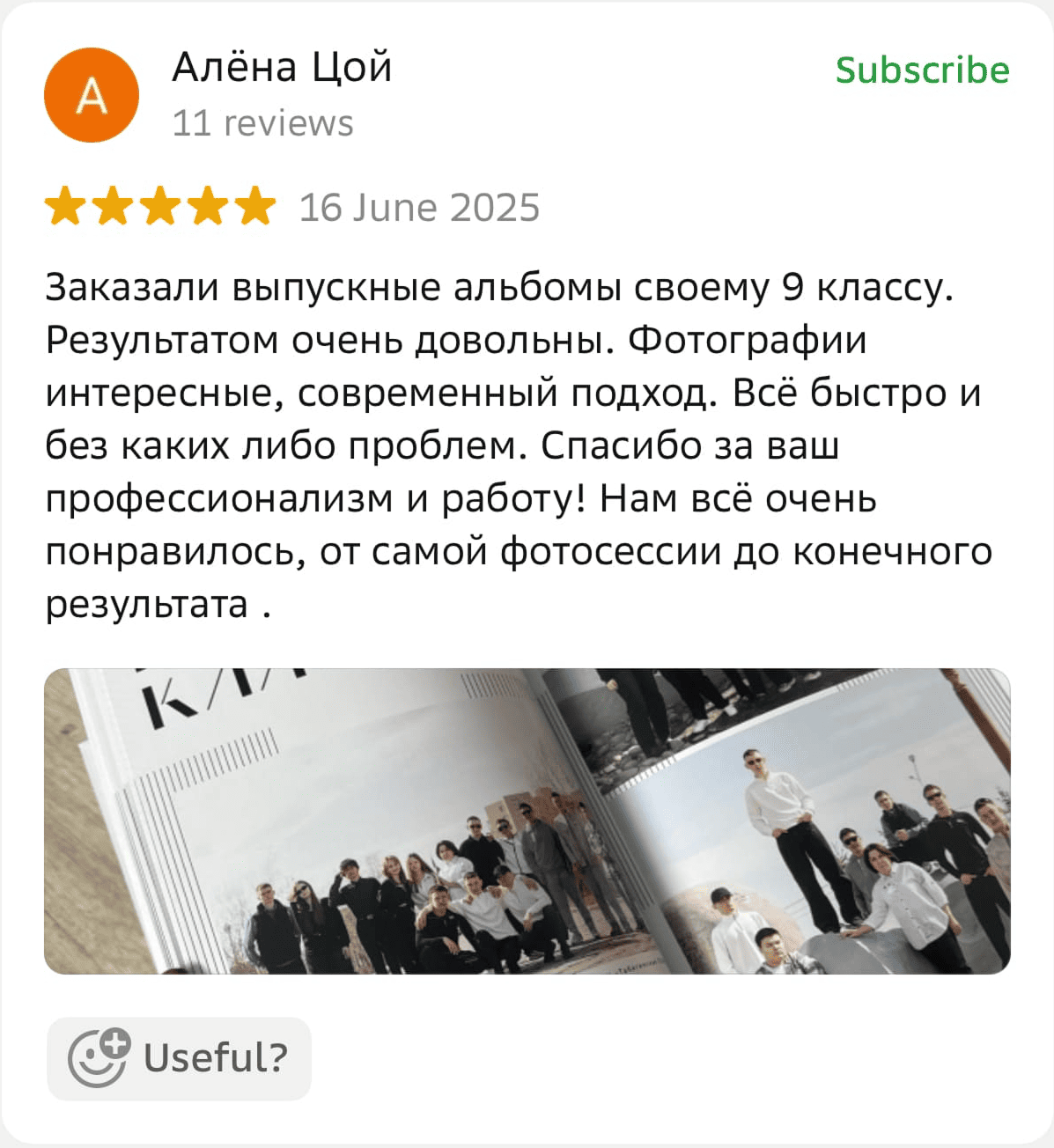
Task: Mark this review as Useful
Action: (180, 1057)
